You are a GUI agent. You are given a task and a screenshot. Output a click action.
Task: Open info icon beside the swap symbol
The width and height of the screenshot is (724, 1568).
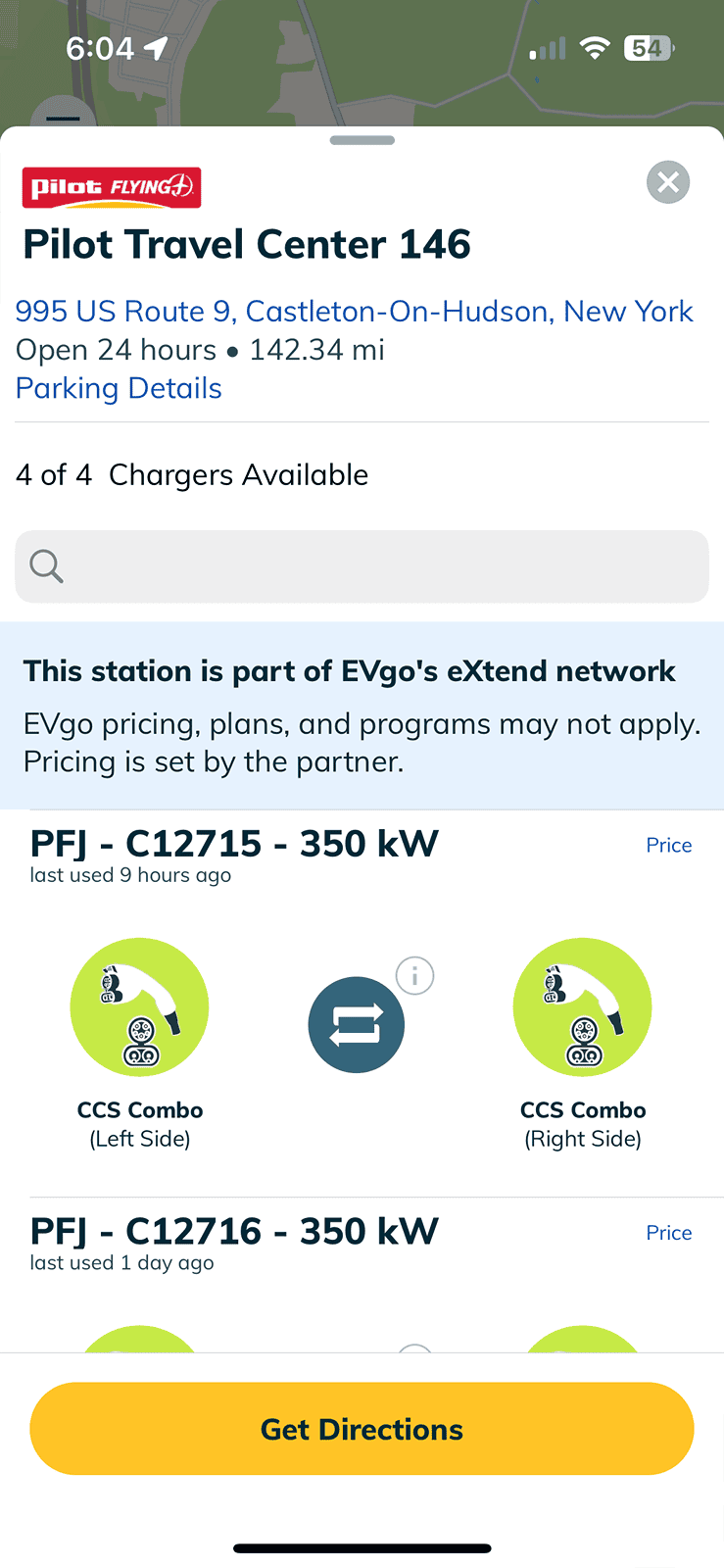pos(415,976)
